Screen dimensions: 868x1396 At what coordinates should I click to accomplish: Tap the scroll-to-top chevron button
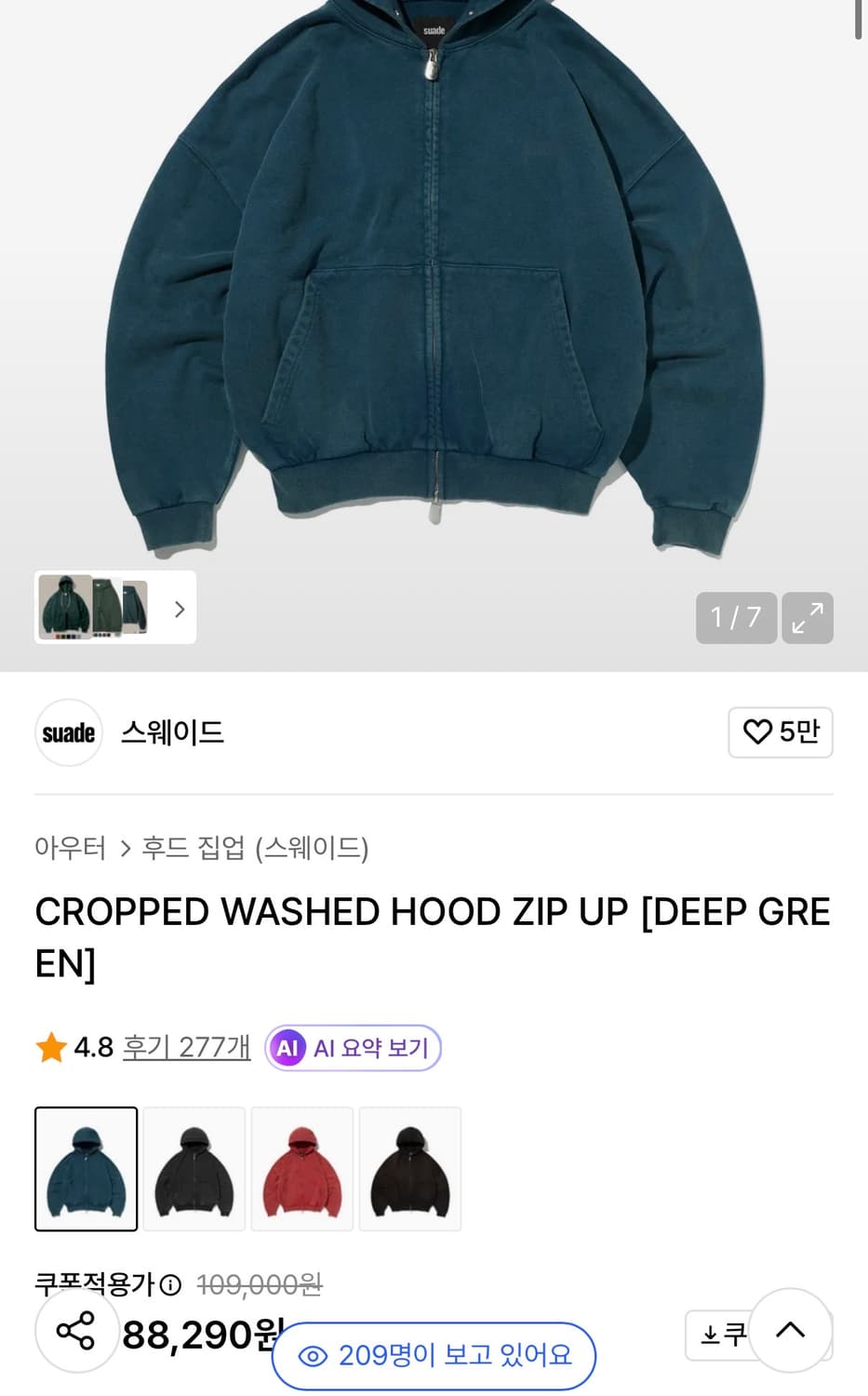[790, 1332]
